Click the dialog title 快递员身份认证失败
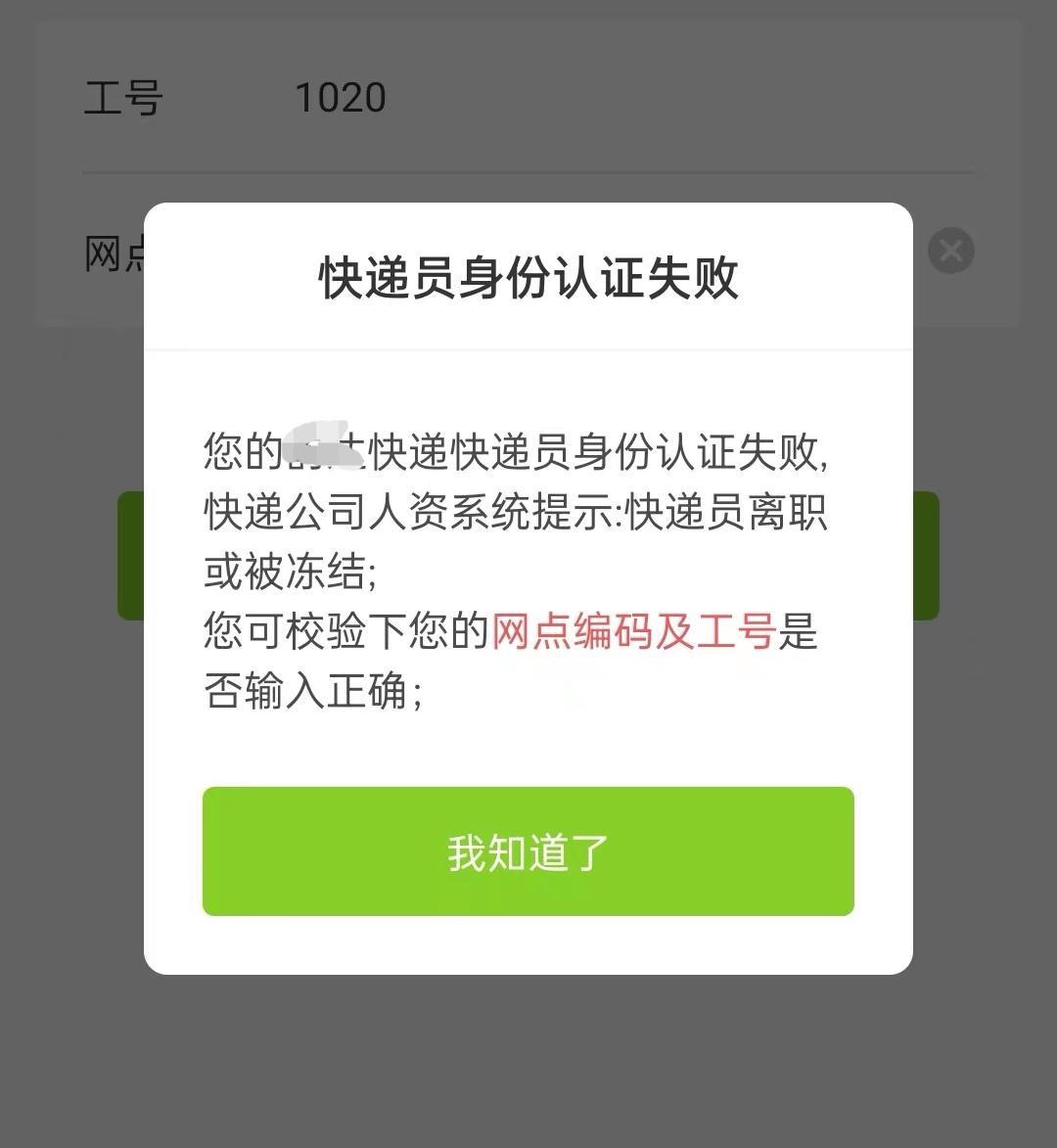1057x1148 pixels. pos(528,277)
